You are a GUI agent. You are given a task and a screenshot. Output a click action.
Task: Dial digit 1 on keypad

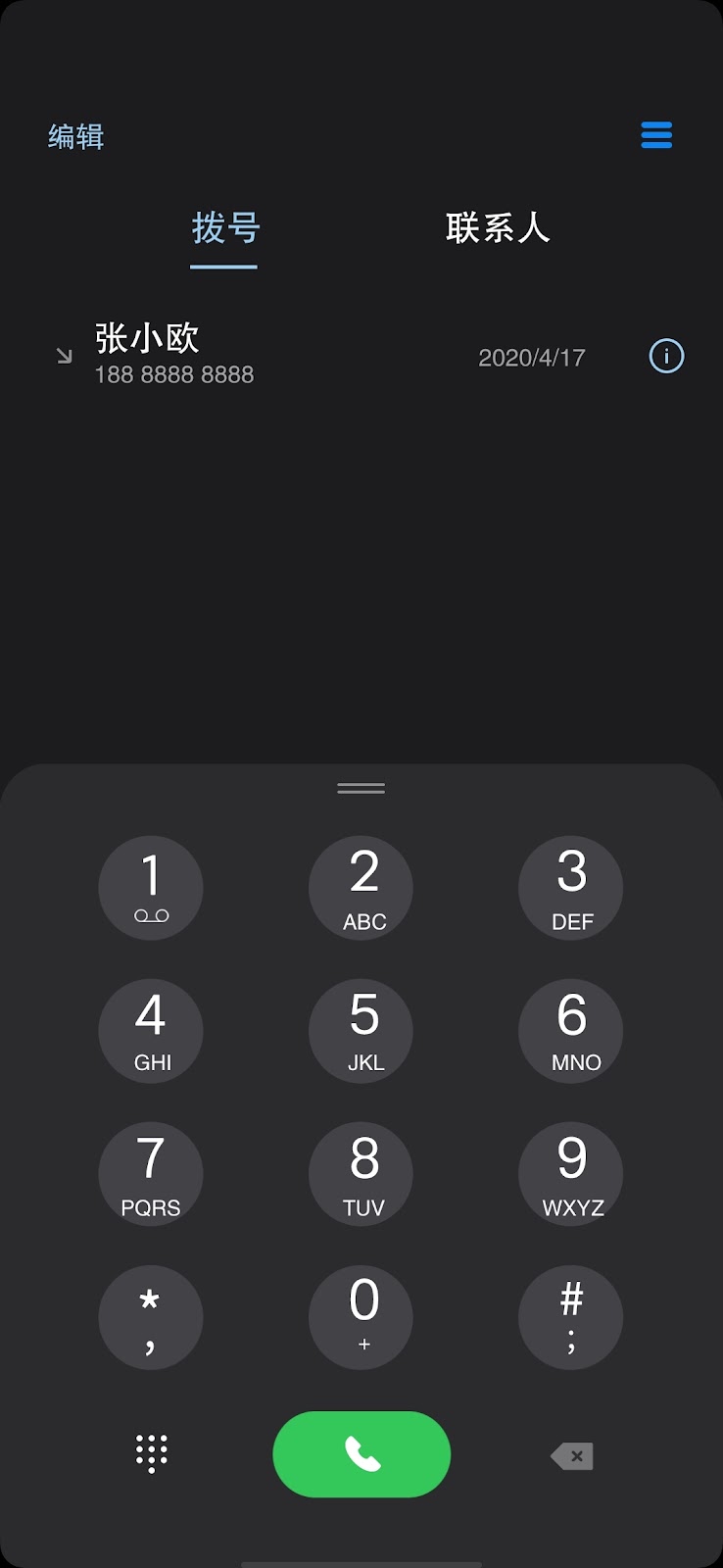point(151,888)
